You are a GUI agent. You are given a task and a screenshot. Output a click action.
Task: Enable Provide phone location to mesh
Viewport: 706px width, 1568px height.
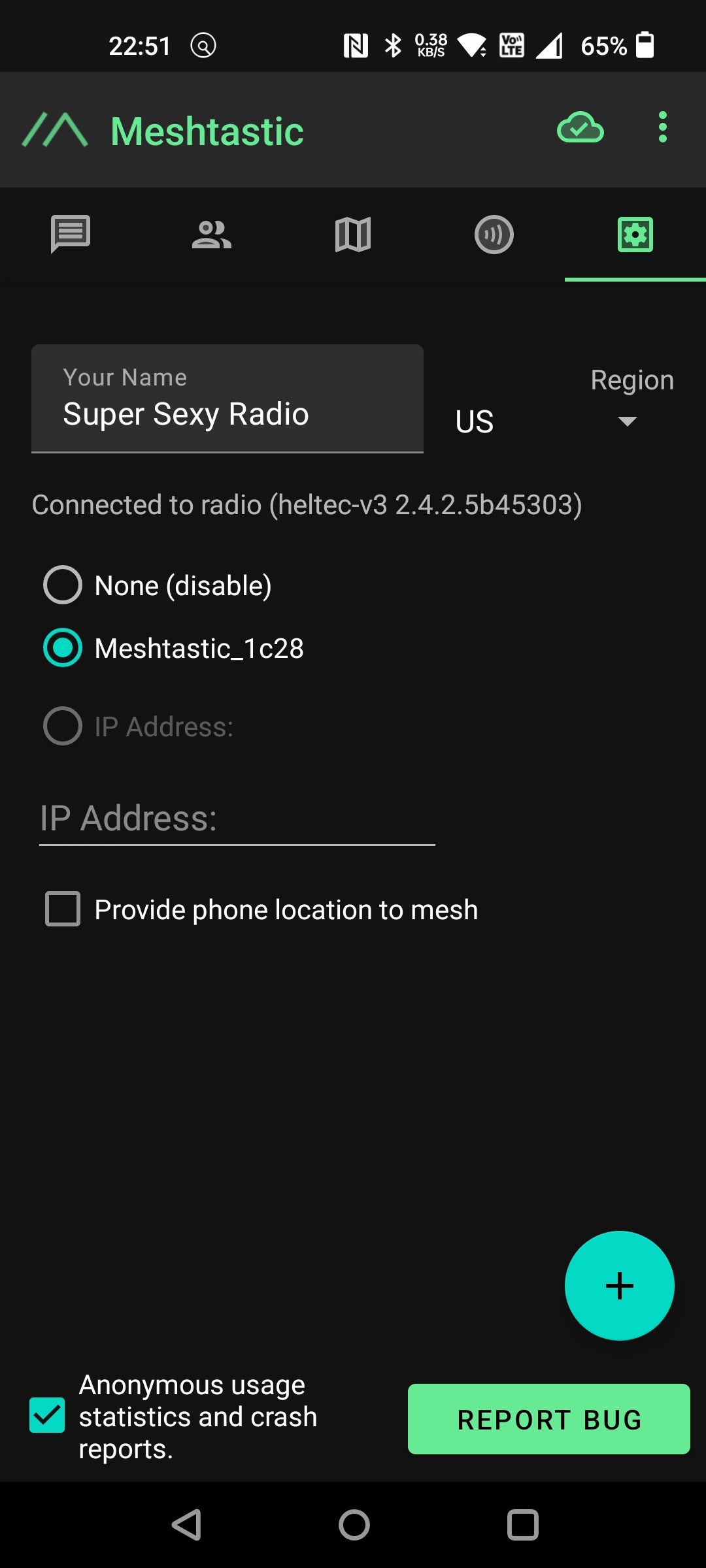(x=61, y=909)
